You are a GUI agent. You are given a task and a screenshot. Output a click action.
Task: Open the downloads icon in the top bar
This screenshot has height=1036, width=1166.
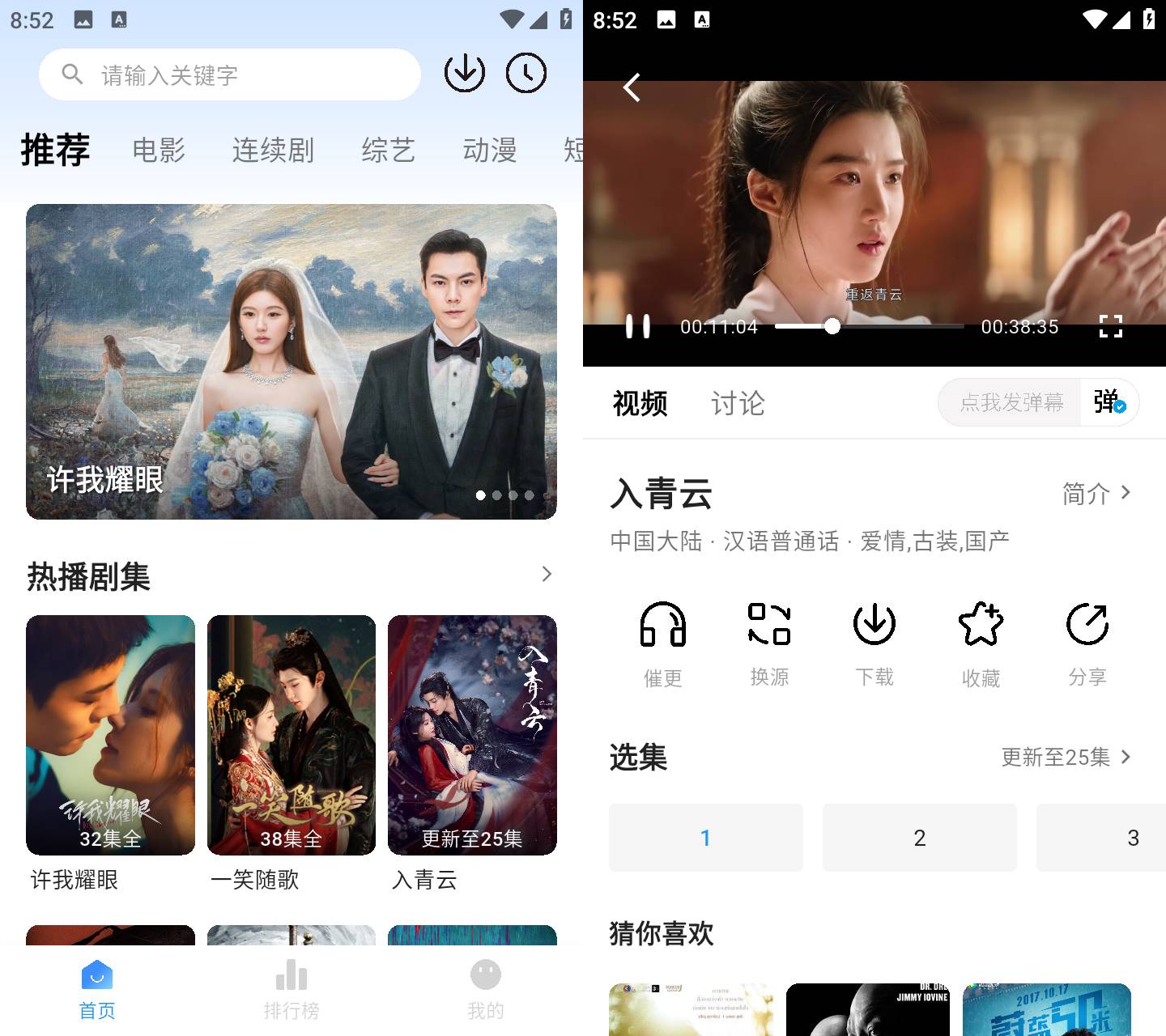(465, 74)
